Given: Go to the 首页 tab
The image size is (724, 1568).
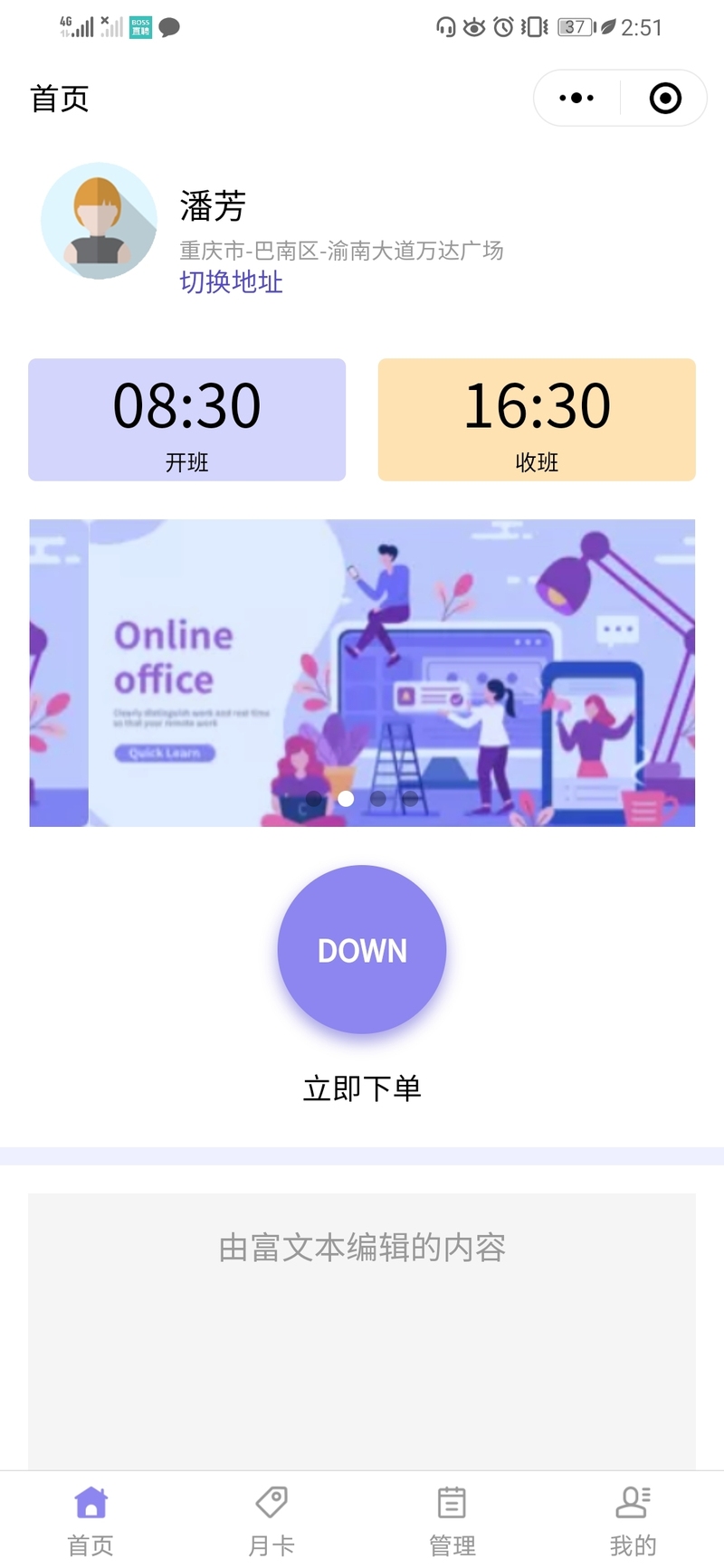Looking at the screenshot, I should [90, 1520].
